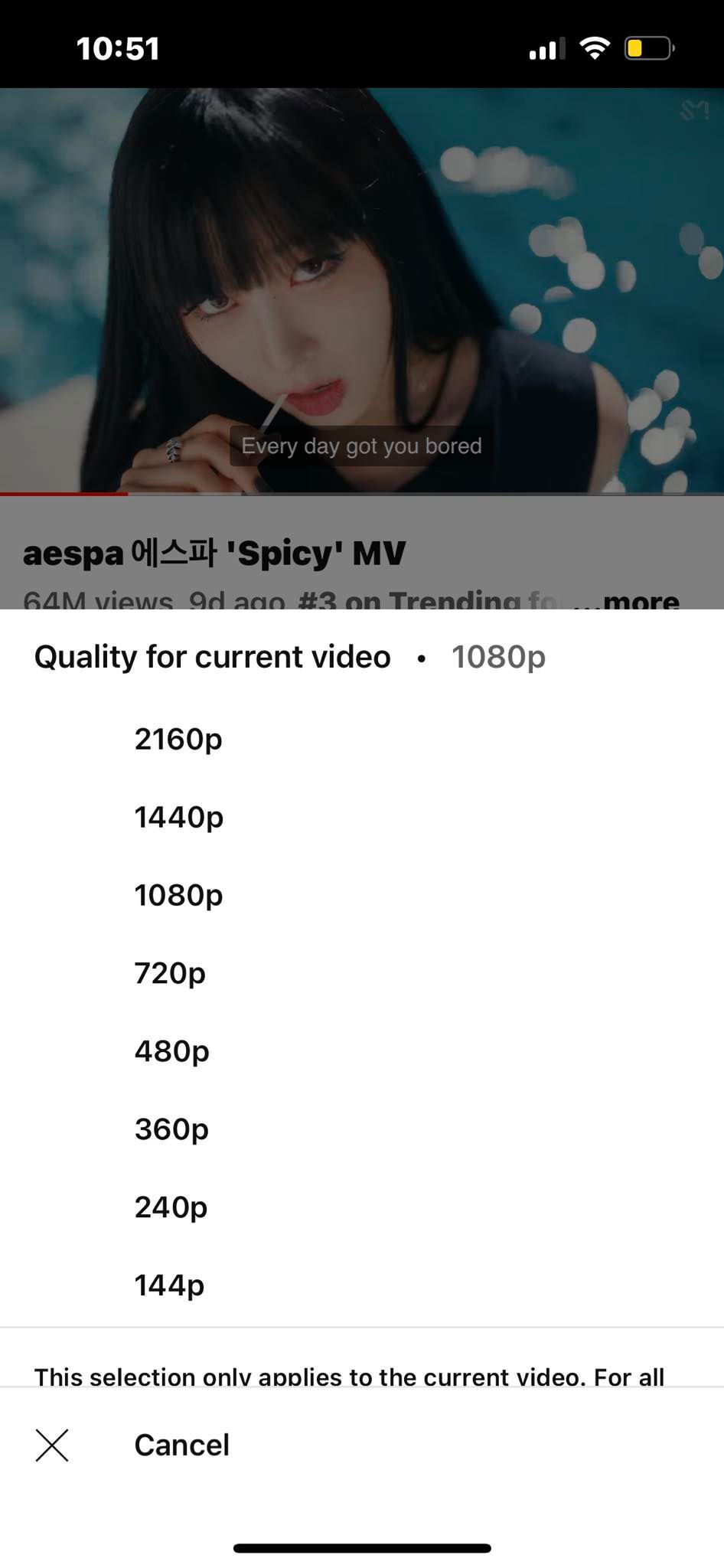Tap the aespa 'Spicy' MV title
Screen dimensions: 724x1568
[x=216, y=553]
